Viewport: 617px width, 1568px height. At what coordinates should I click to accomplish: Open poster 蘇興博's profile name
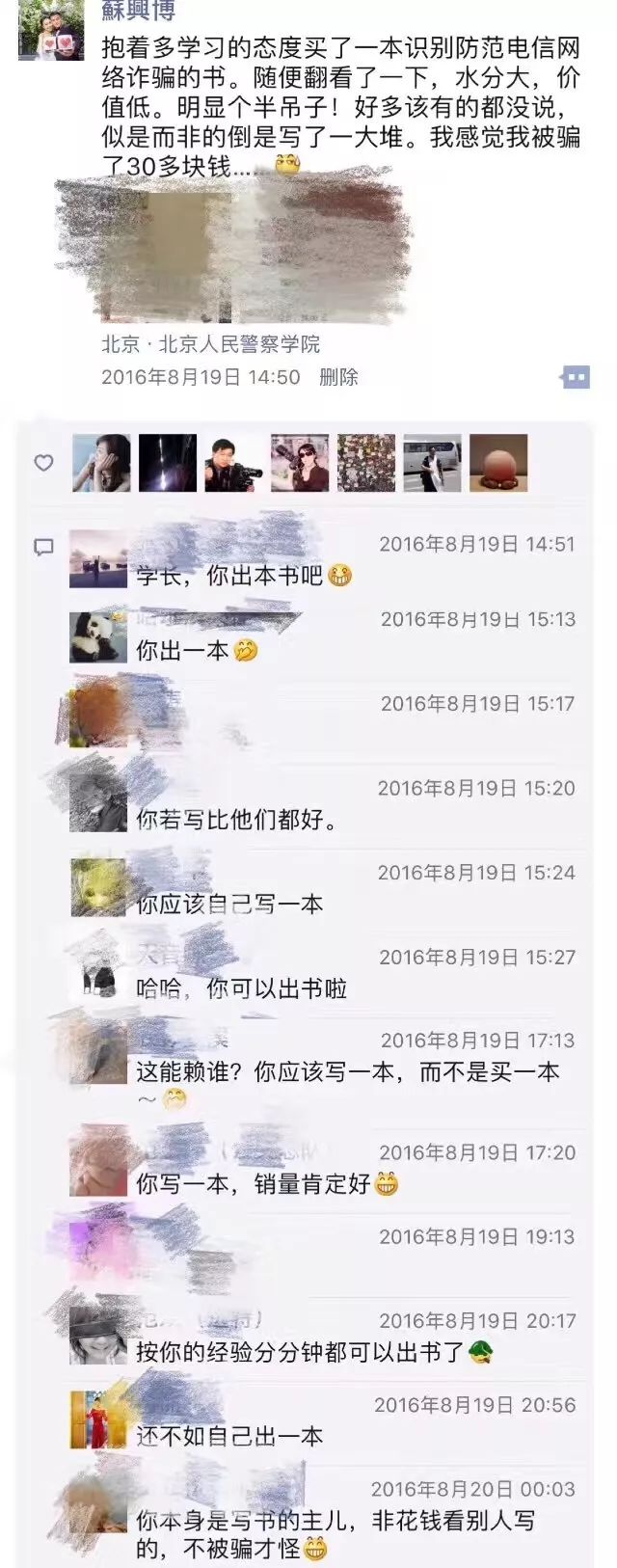pos(138,12)
